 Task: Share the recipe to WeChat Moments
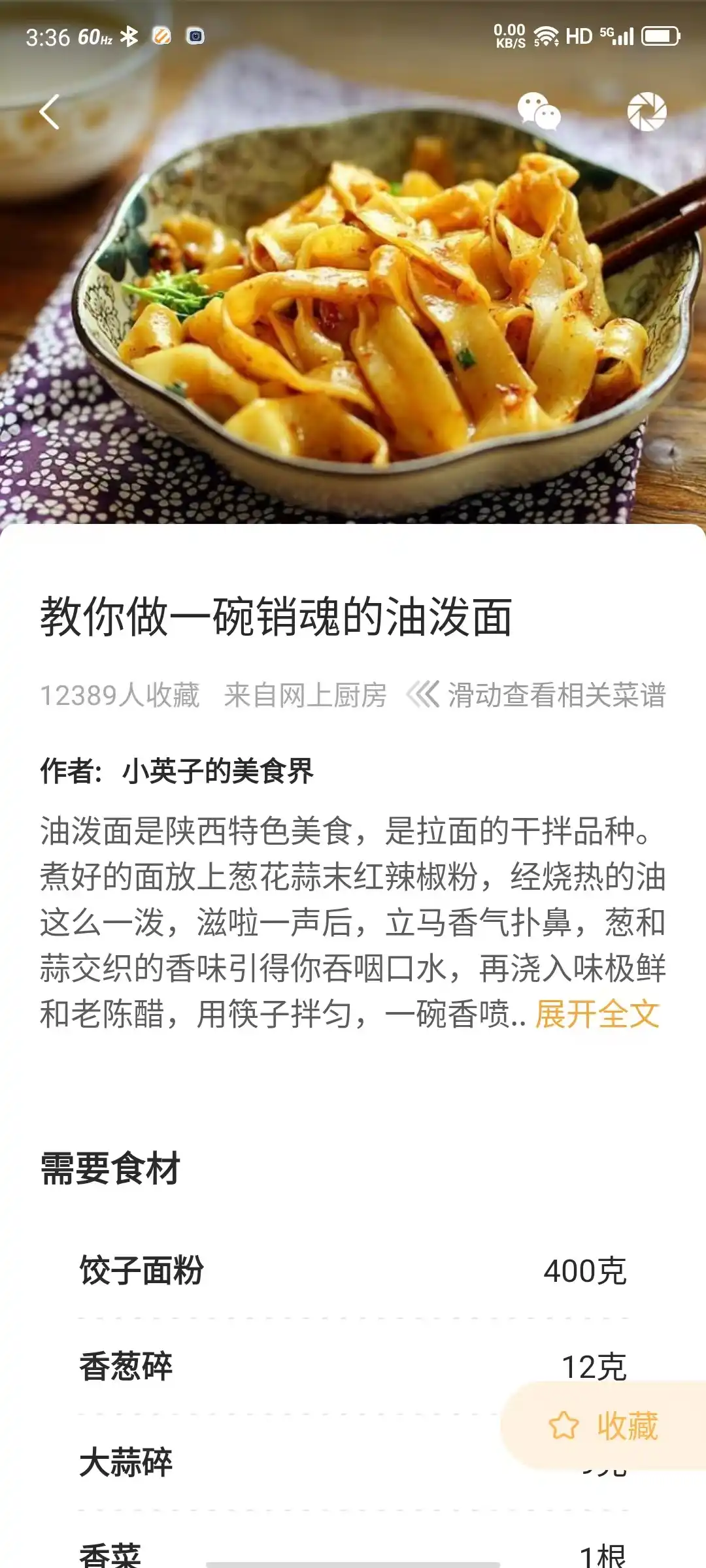[x=647, y=112]
